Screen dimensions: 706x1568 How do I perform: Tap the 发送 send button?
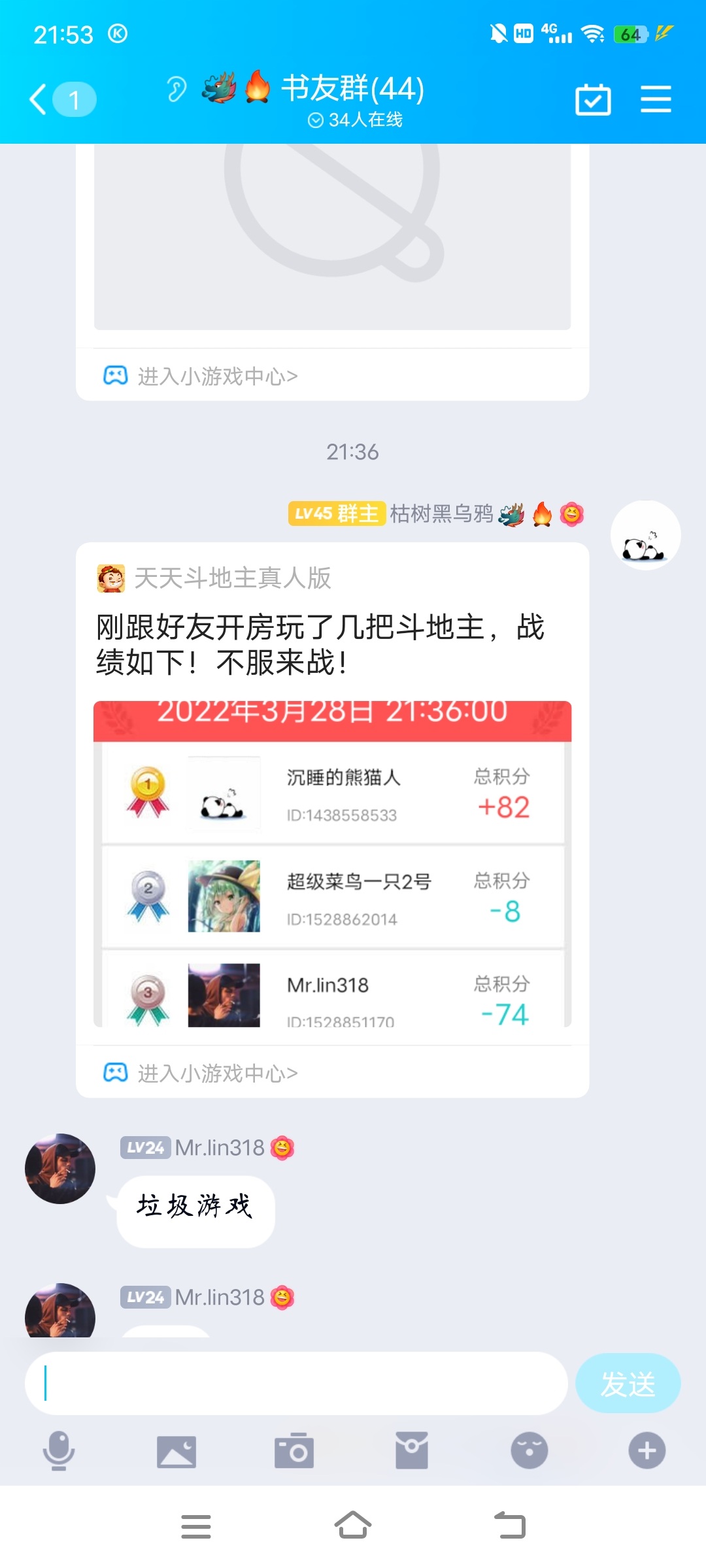click(x=628, y=1384)
